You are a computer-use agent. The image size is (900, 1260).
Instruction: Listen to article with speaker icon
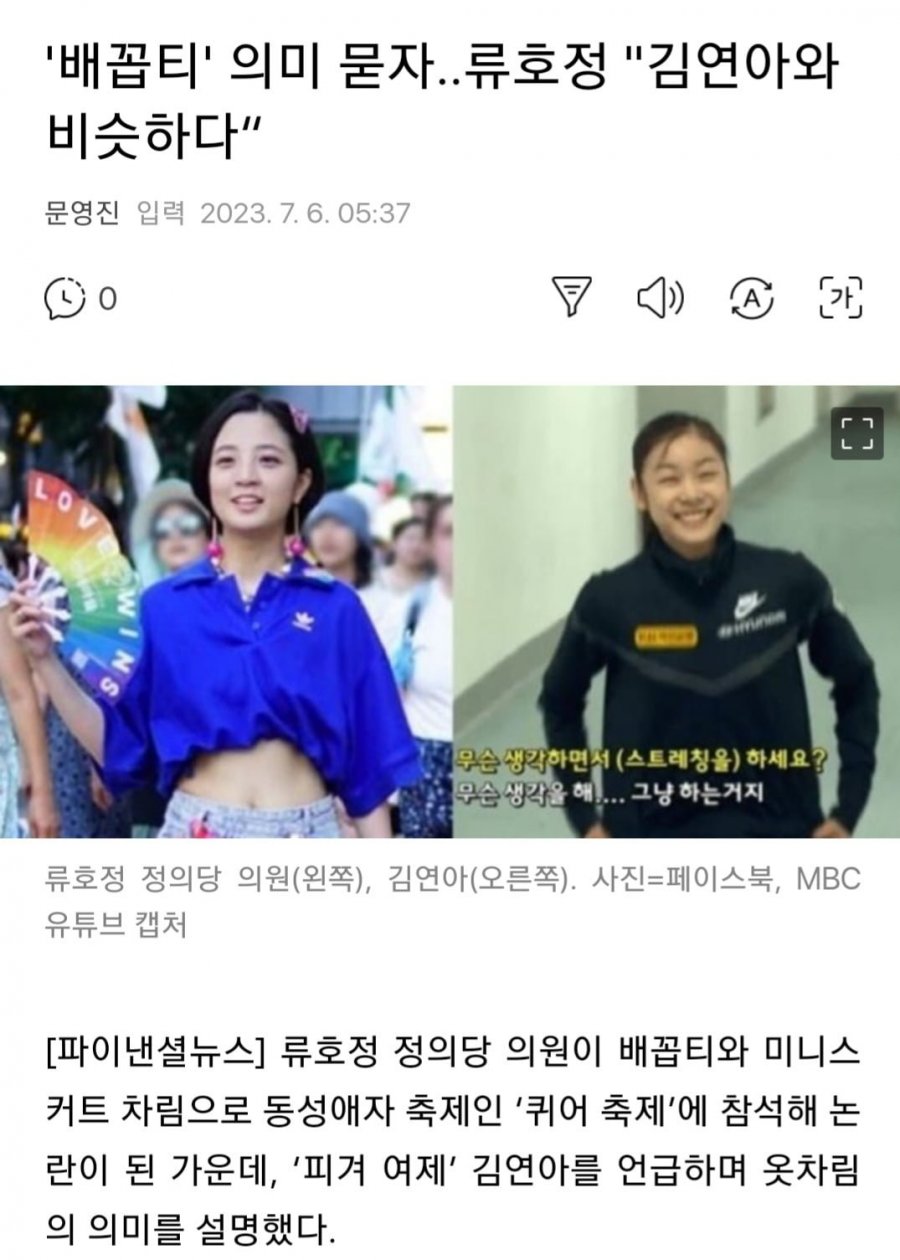pyautogui.click(x=660, y=297)
